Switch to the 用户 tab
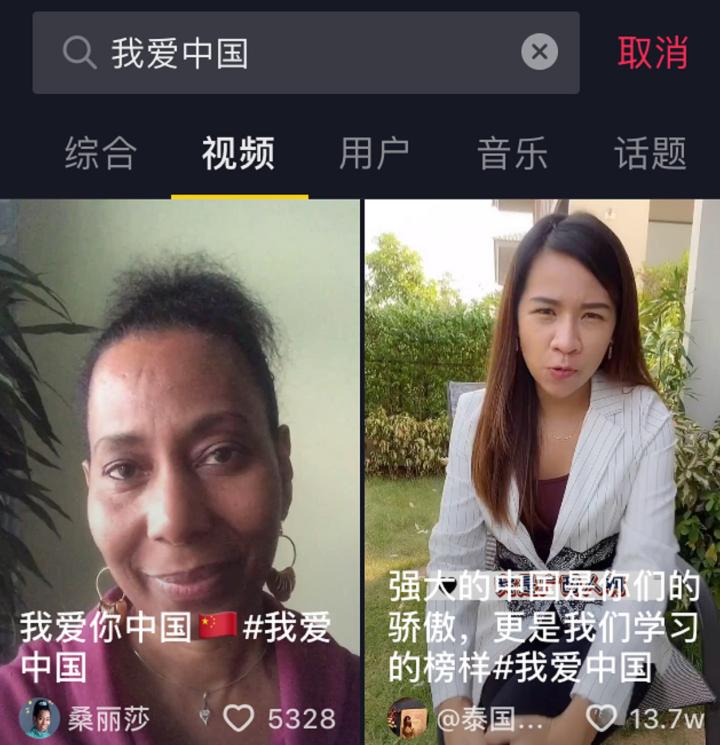Viewport: 720px width, 745px height. point(374,154)
